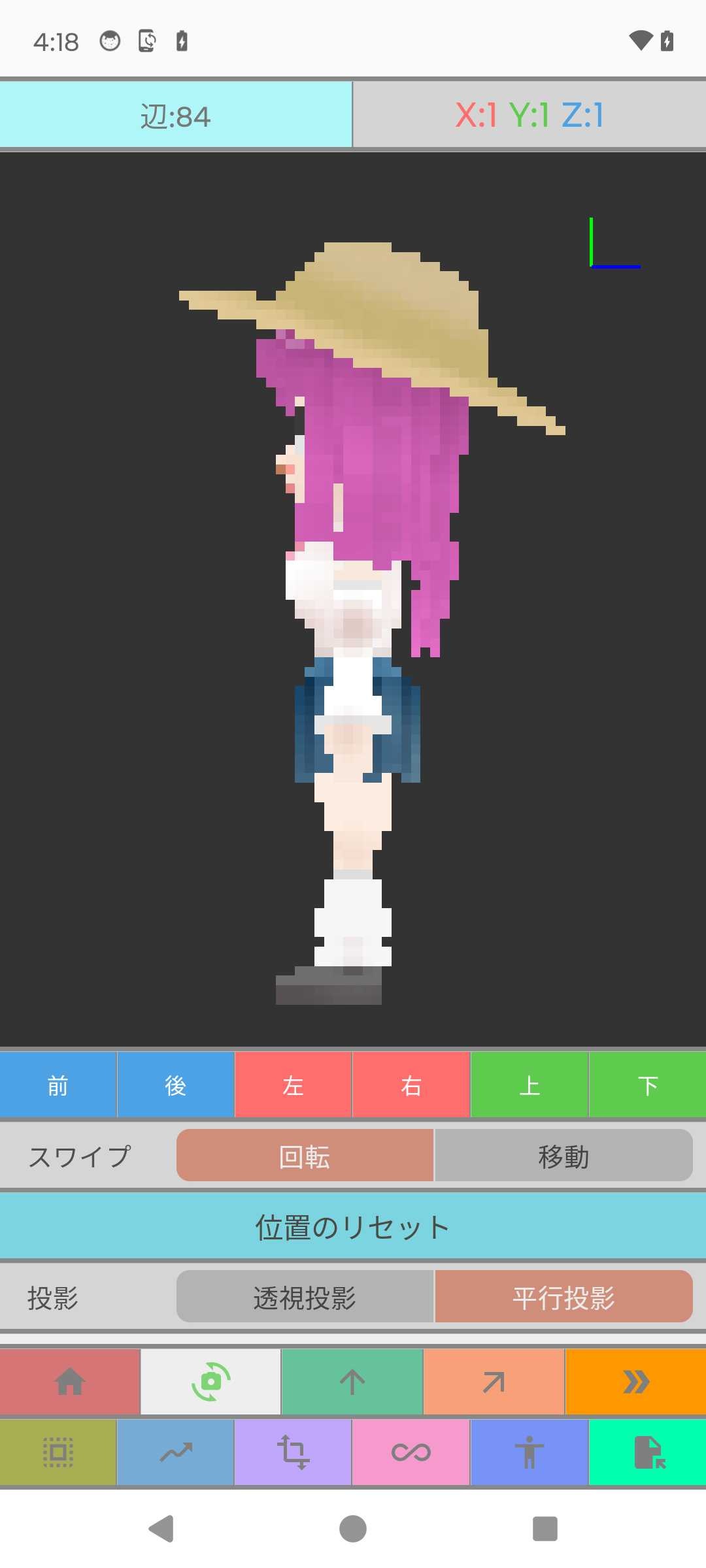Tap the double chevron icon
706x1568 pixels.
pos(635,1381)
